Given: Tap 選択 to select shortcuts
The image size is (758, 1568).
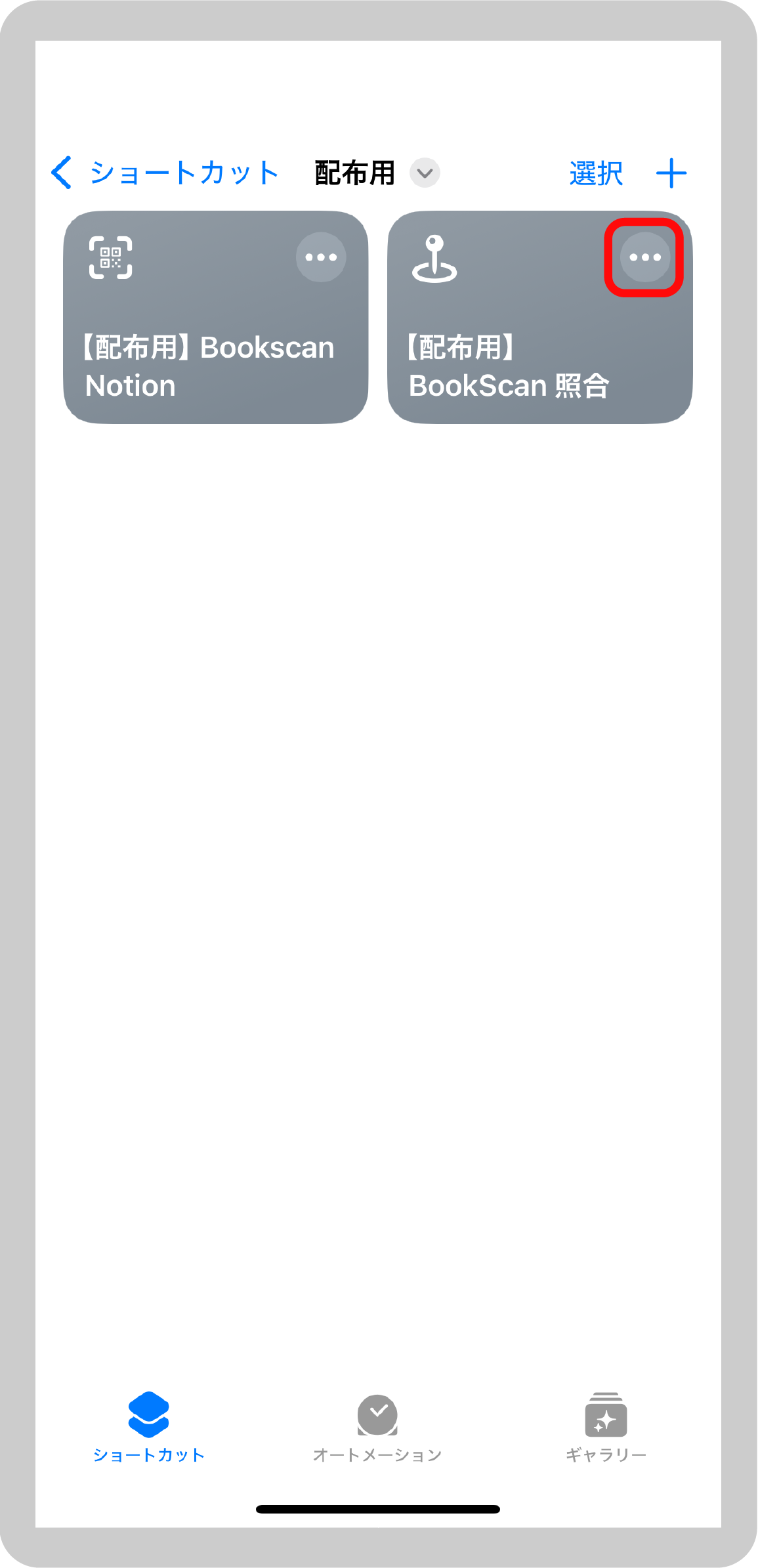Looking at the screenshot, I should click(x=596, y=173).
